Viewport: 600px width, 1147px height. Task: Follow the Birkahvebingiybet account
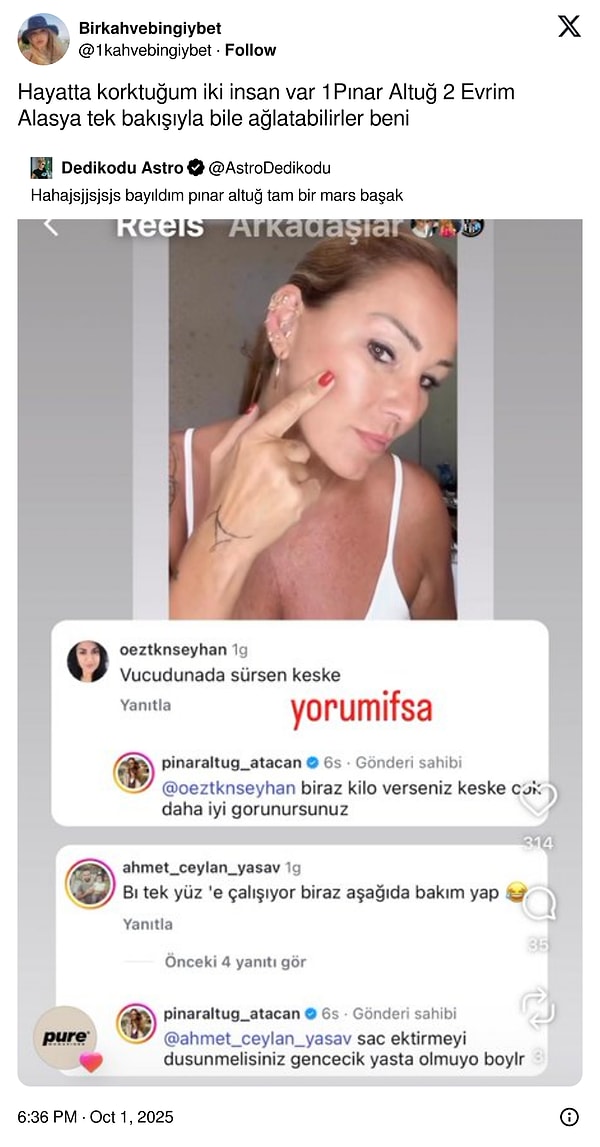click(x=251, y=50)
